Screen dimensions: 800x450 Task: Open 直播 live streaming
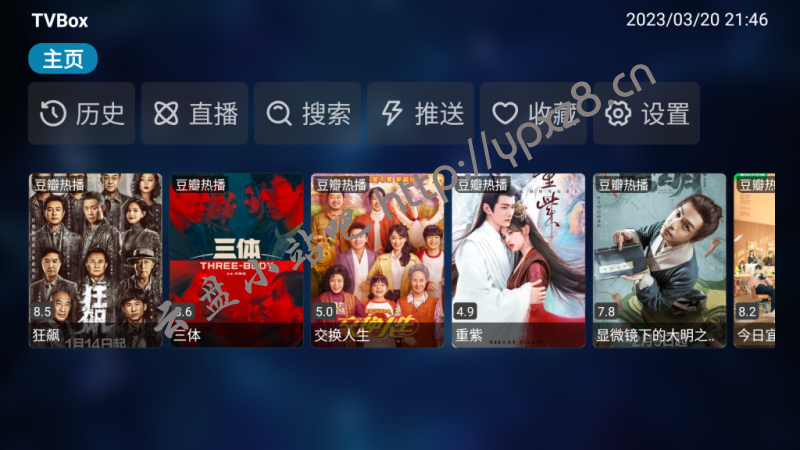click(195, 114)
